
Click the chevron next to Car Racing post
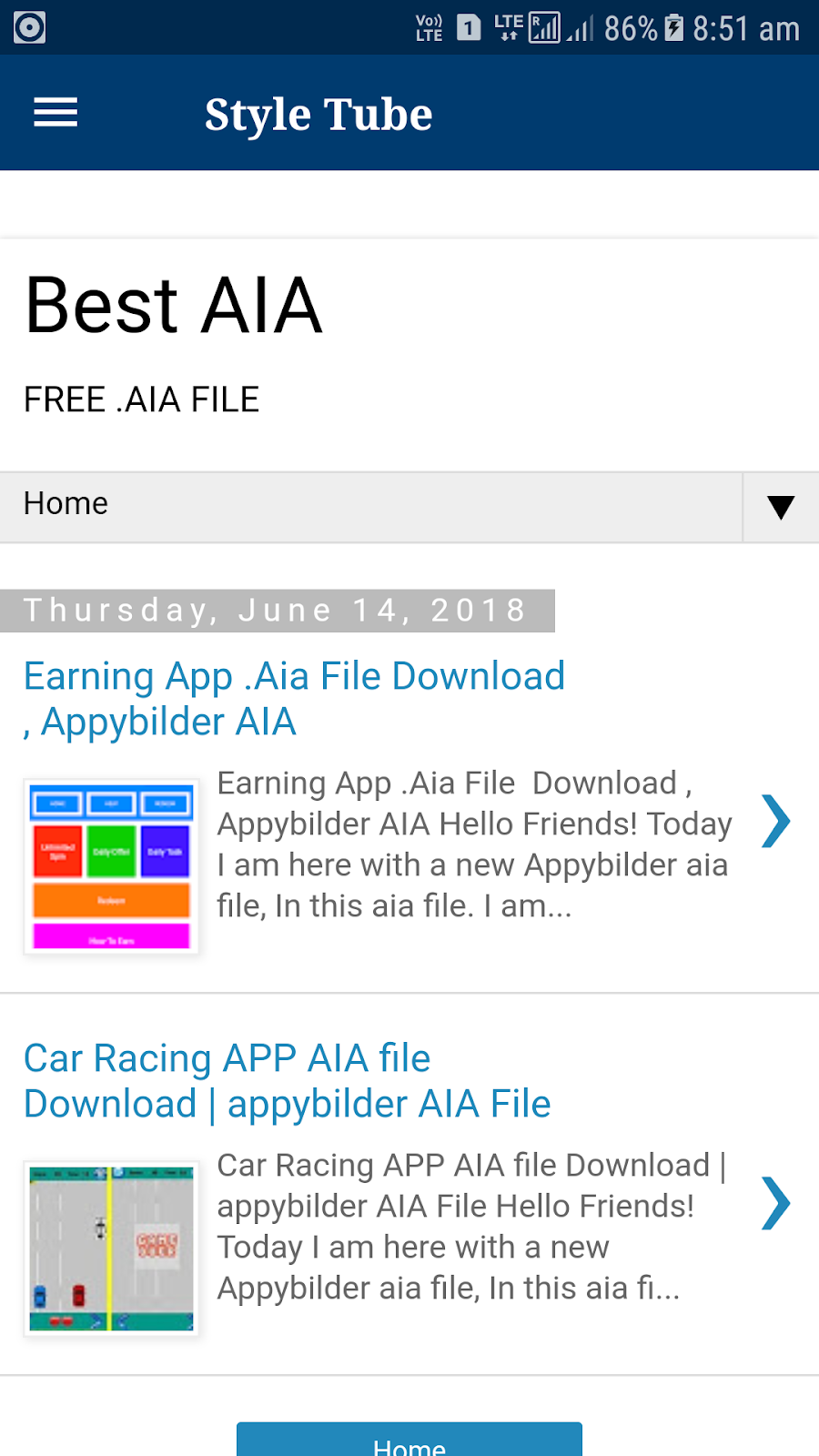pyautogui.click(x=774, y=1203)
